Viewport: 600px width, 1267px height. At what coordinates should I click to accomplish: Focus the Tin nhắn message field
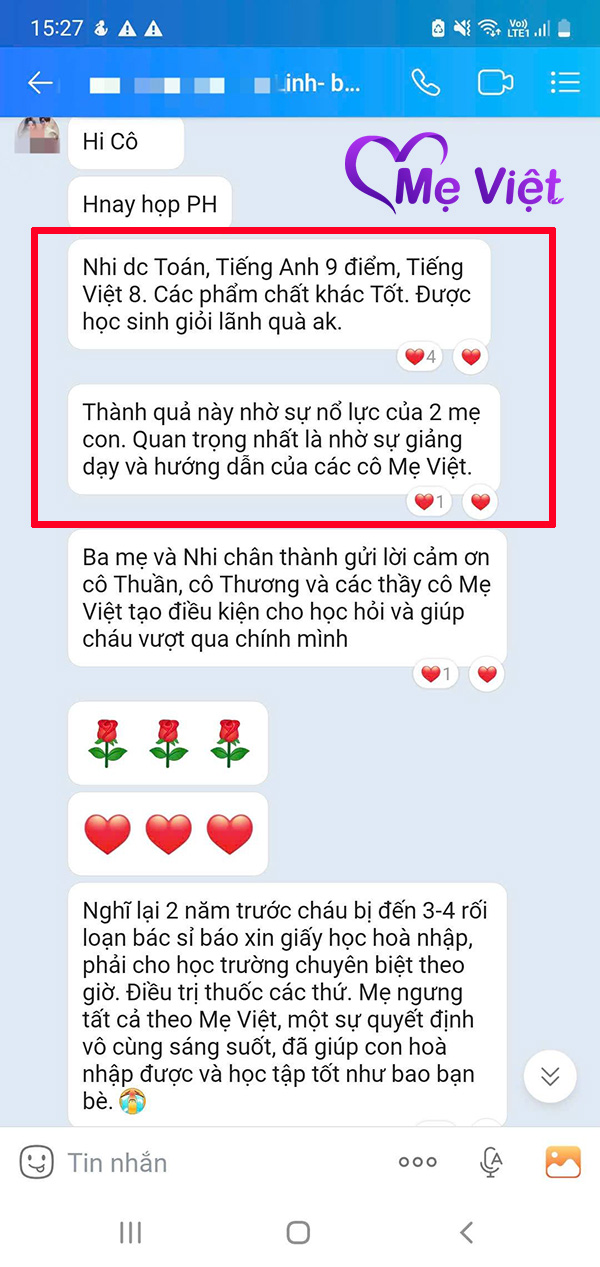[200, 1162]
